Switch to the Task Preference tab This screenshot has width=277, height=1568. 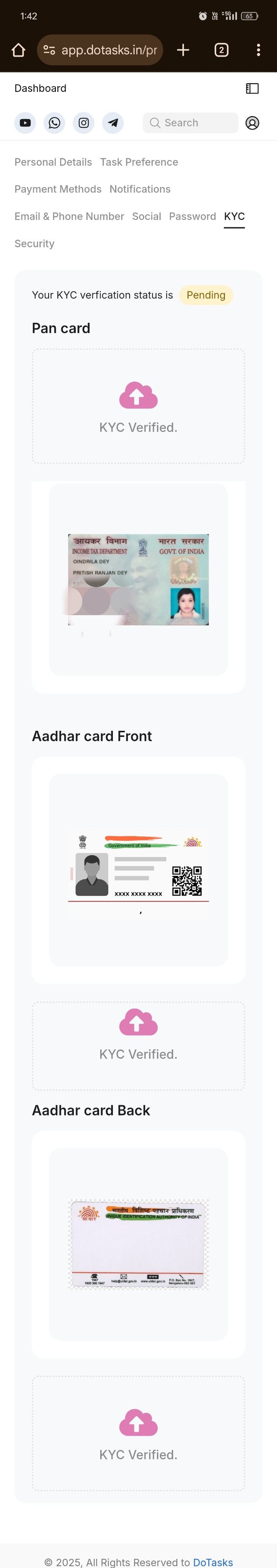[139, 162]
